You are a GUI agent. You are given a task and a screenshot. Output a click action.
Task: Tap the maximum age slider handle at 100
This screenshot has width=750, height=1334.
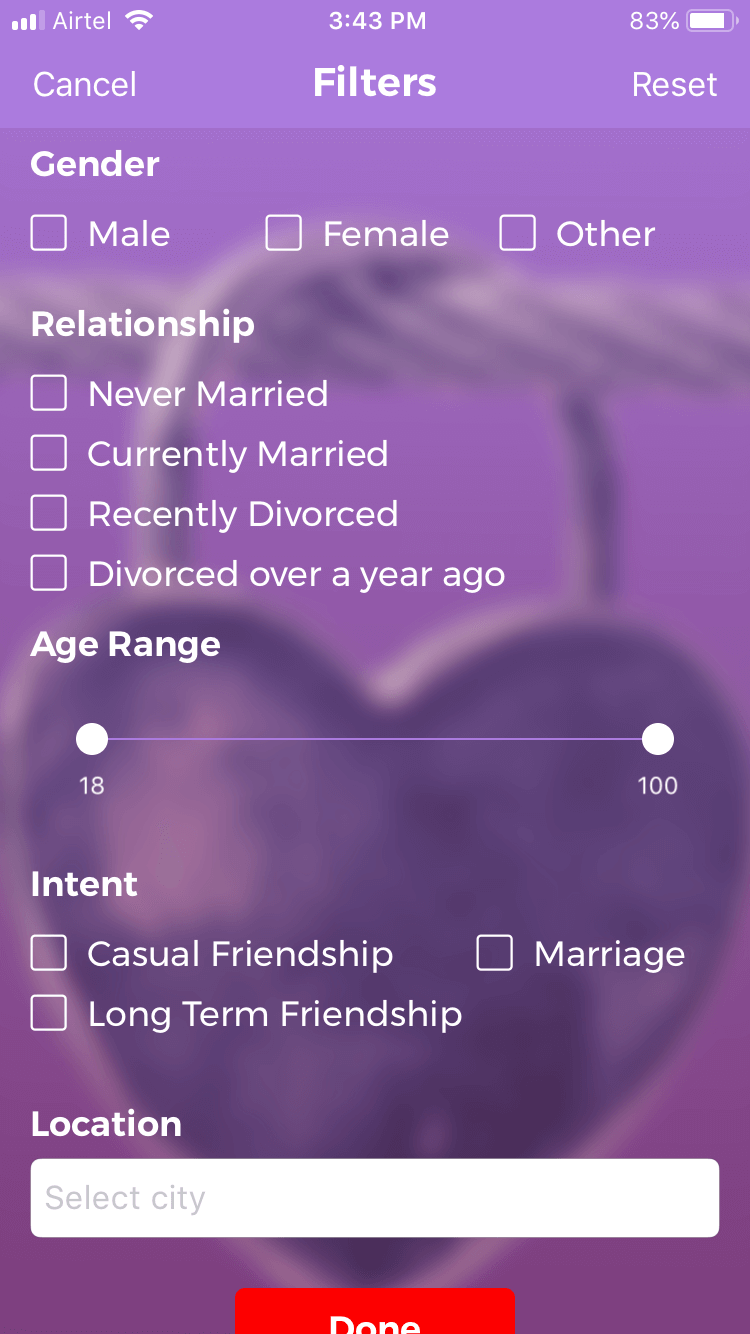pos(657,740)
